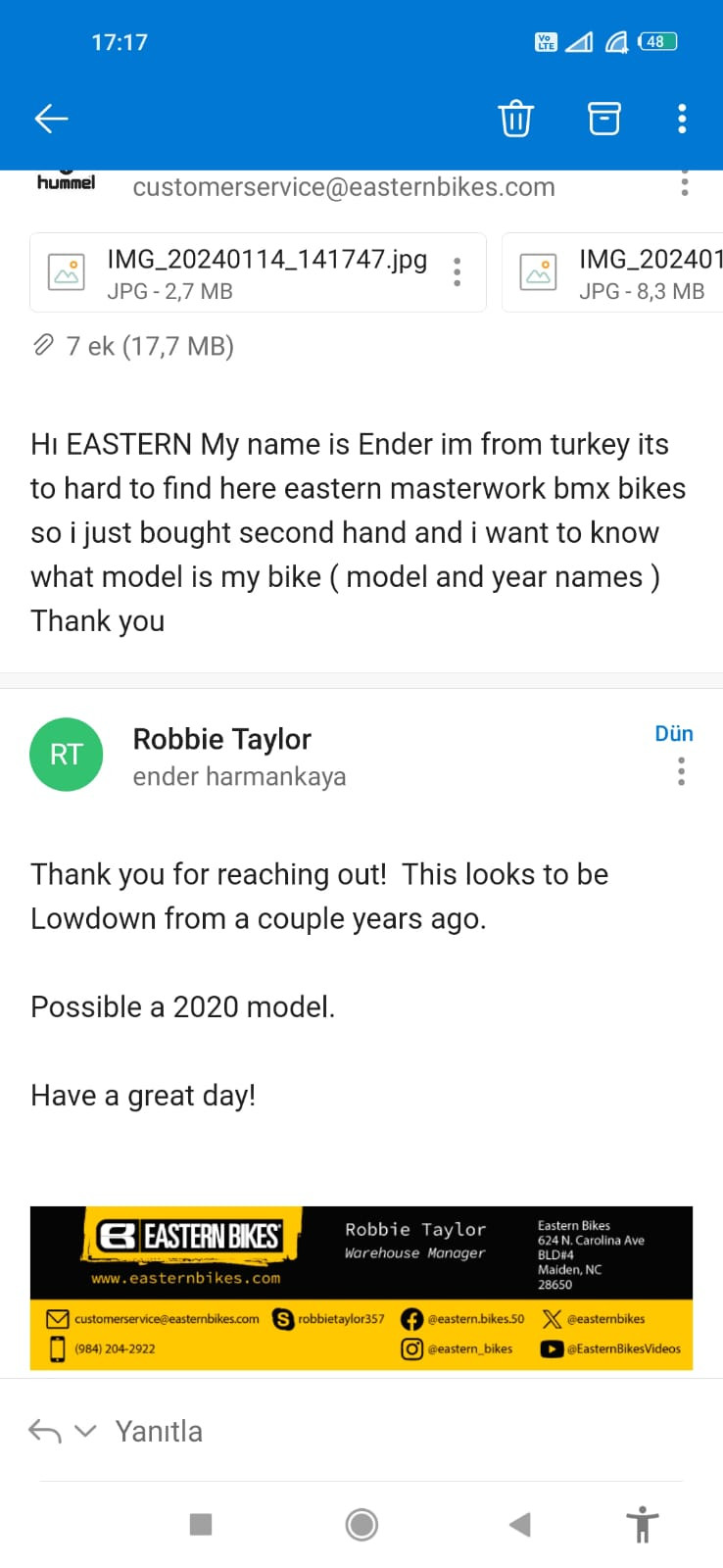Delete this email conversation
This screenshot has width=723, height=1568.
pos(515,119)
